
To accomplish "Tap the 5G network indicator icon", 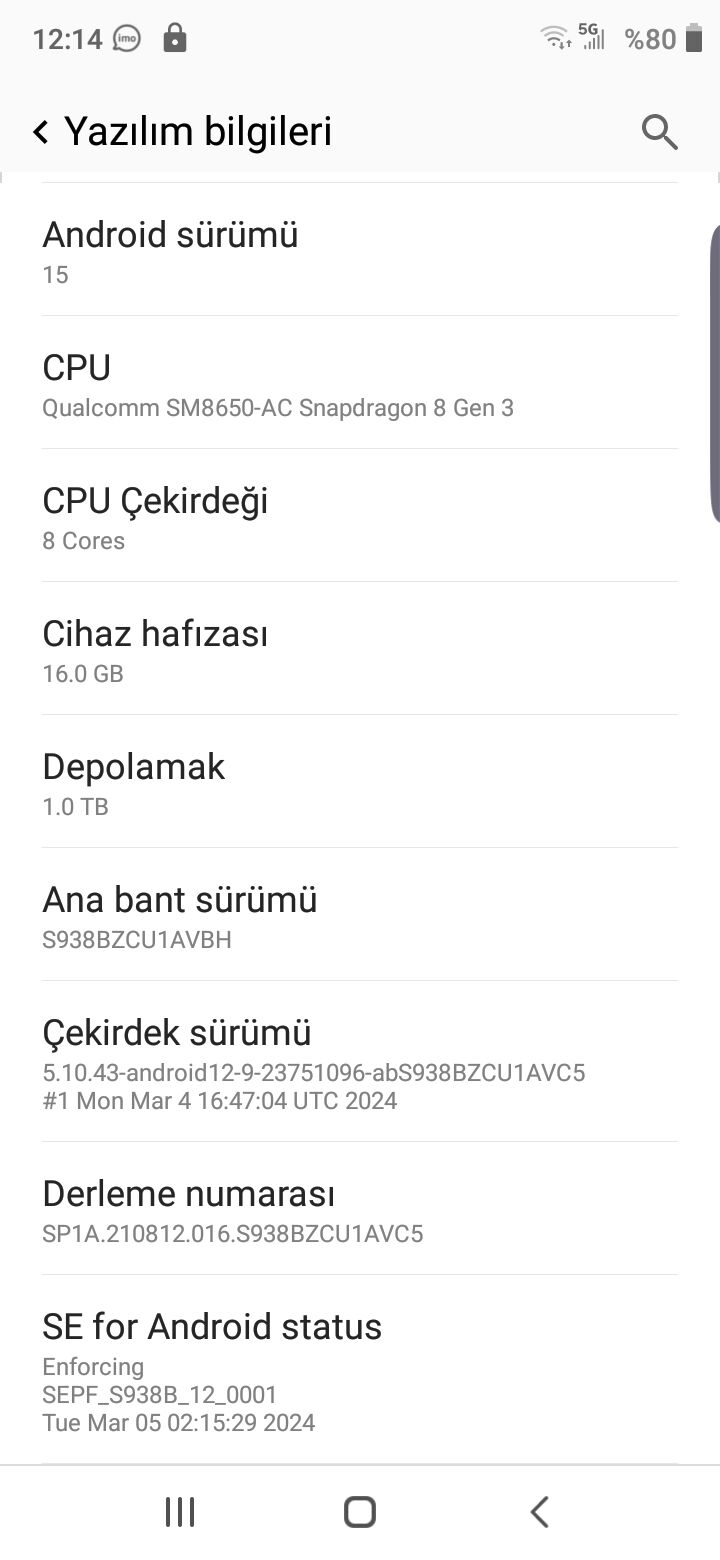I will 590,38.
